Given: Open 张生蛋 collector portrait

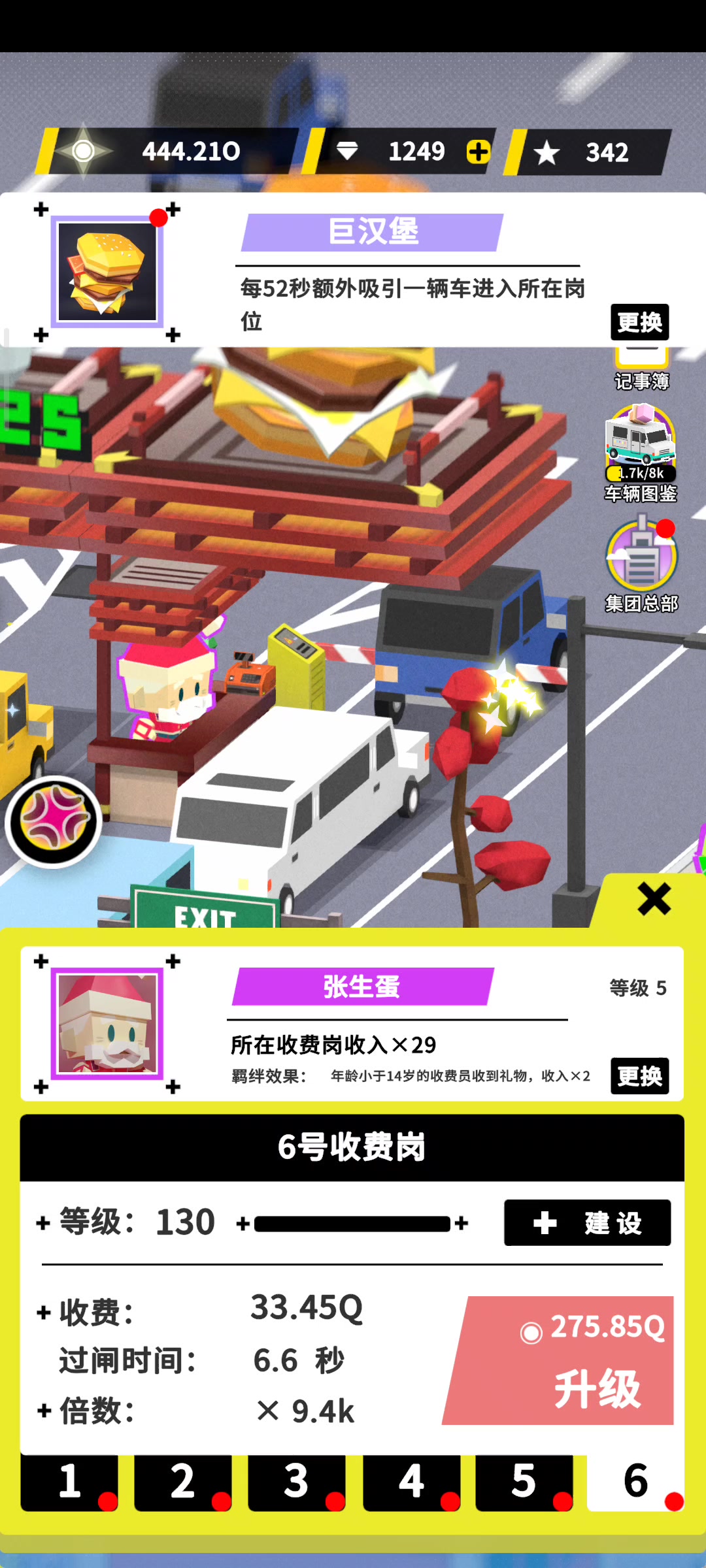Looking at the screenshot, I should [107, 1024].
